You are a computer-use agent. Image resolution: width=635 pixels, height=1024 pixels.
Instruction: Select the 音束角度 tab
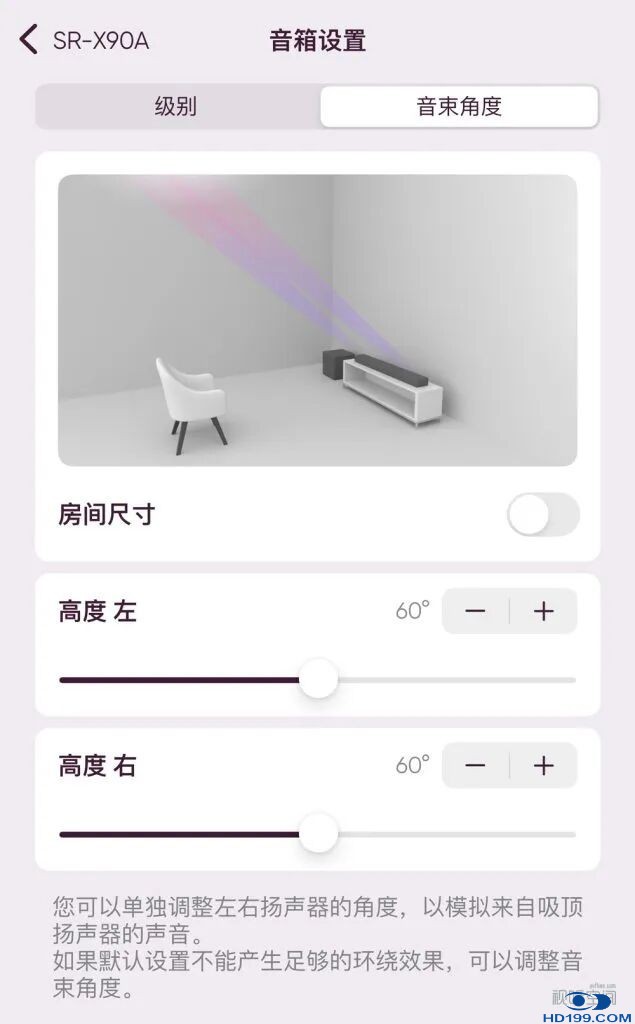459,107
